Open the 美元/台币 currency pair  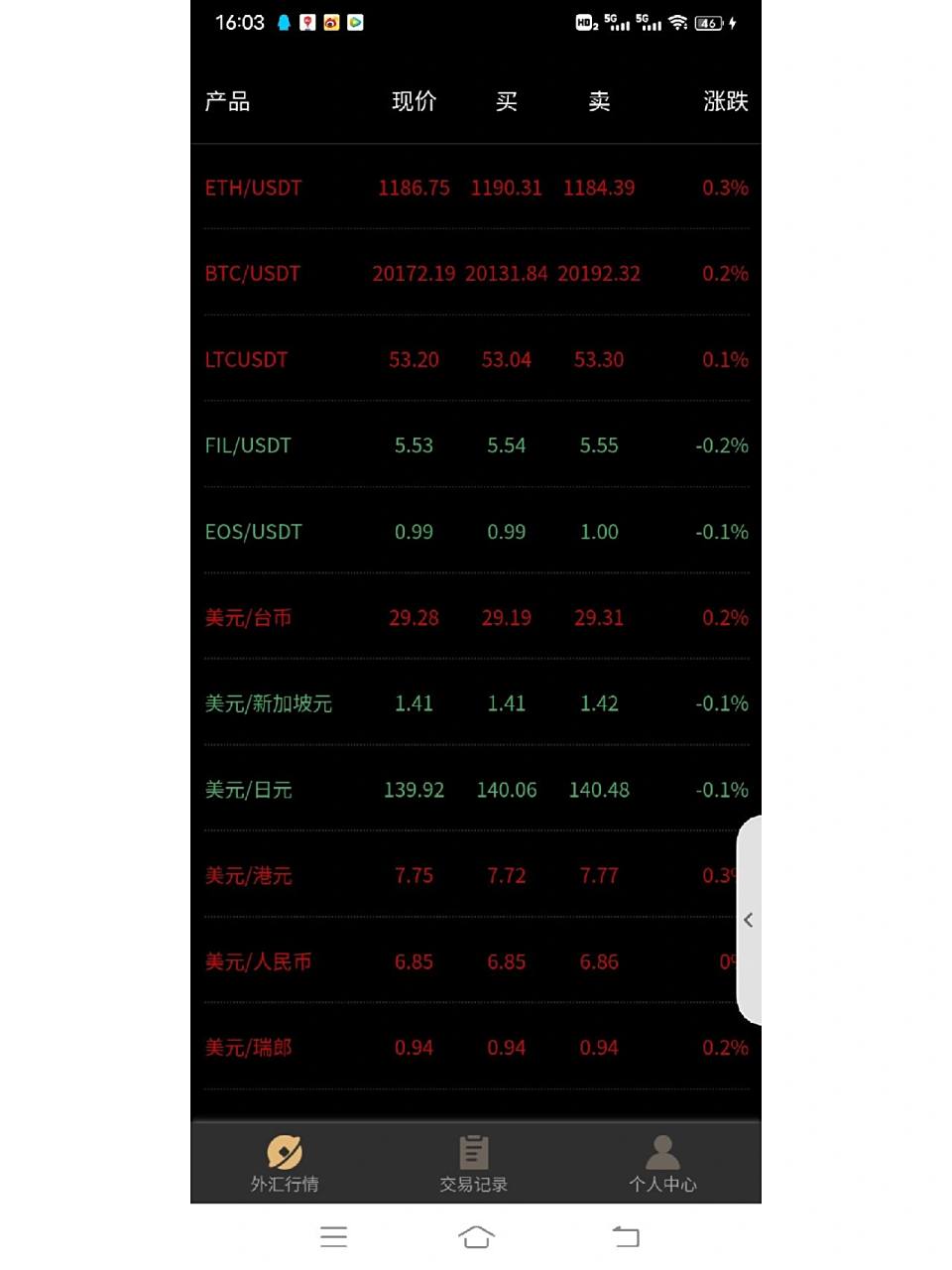(x=249, y=618)
